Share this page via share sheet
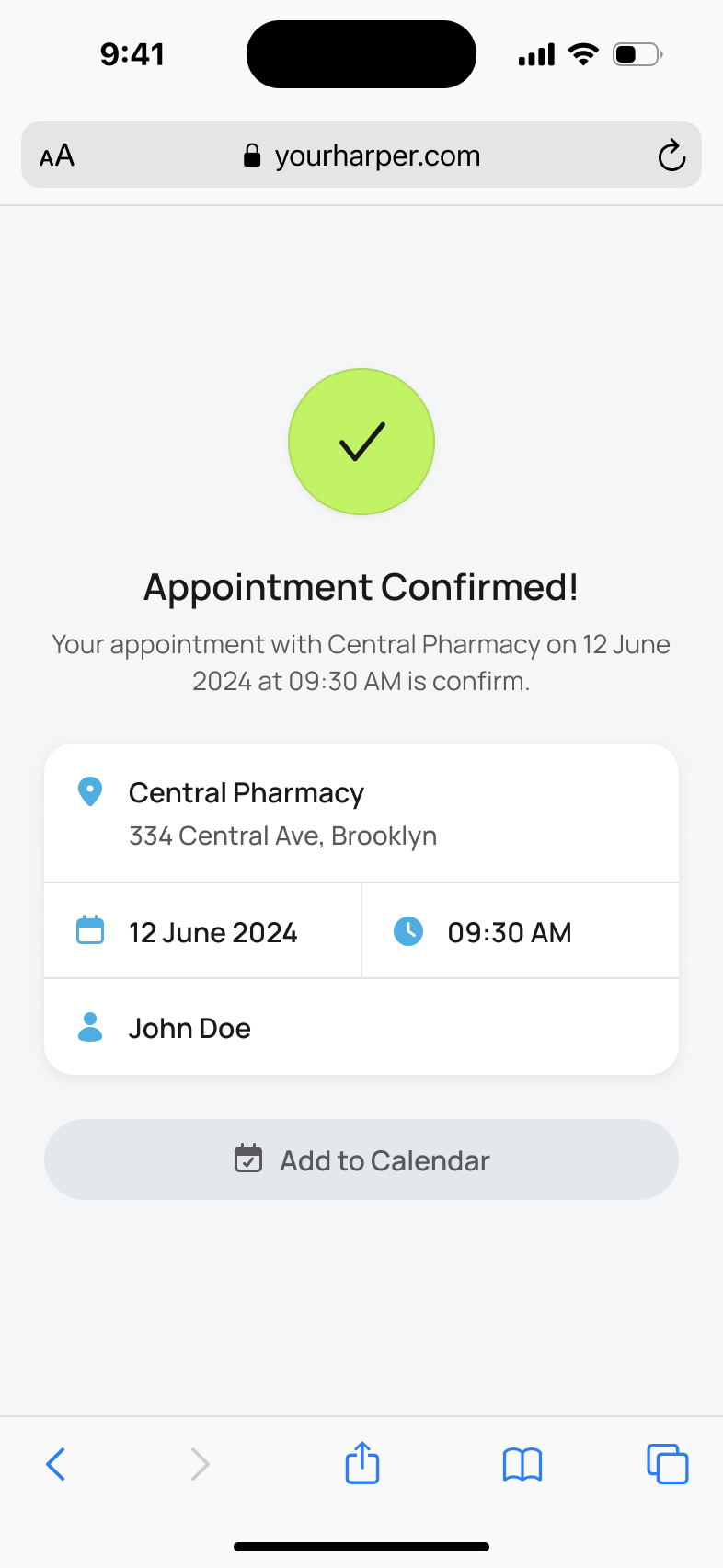This screenshot has width=723, height=1568. tap(362, 1463)
